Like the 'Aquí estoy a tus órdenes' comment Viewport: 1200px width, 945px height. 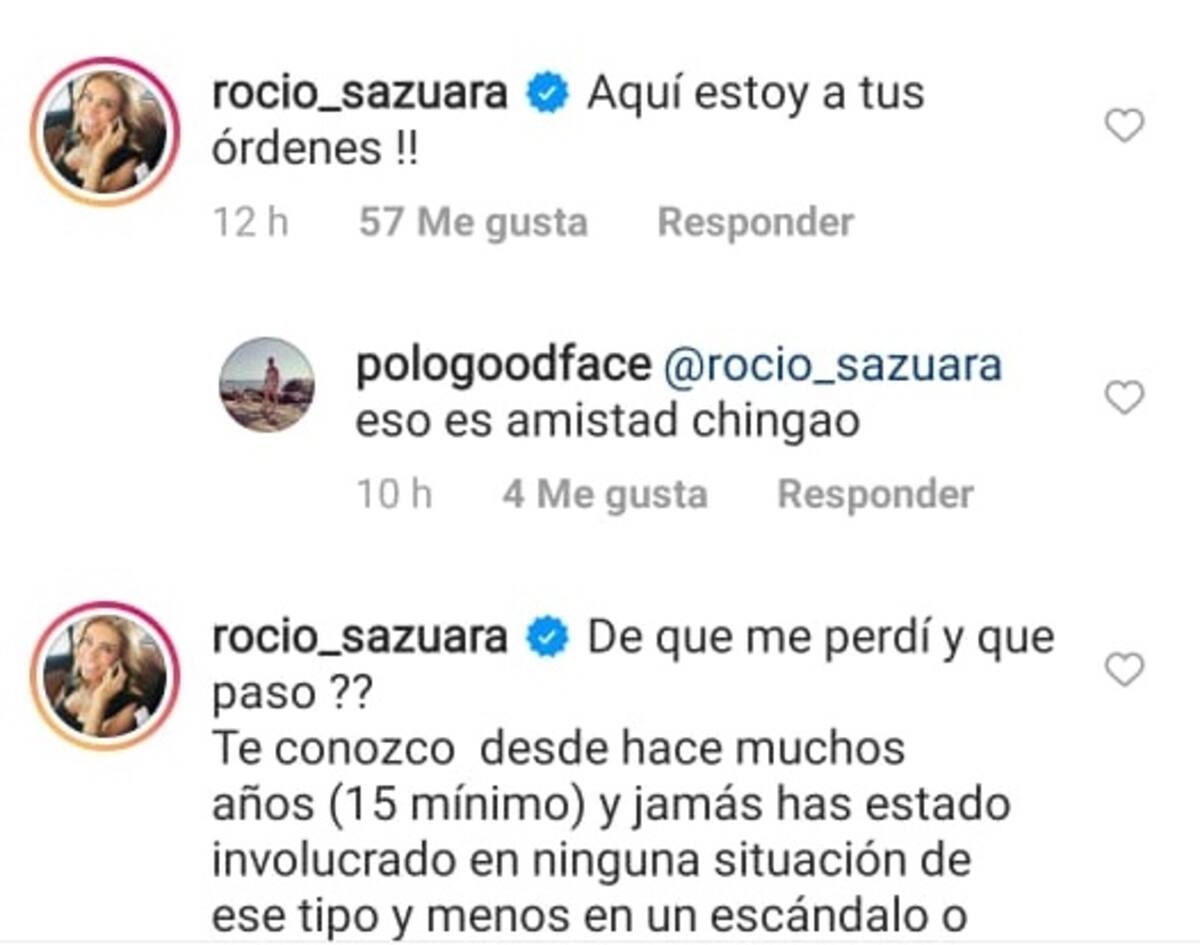(x=1124, y=127)
